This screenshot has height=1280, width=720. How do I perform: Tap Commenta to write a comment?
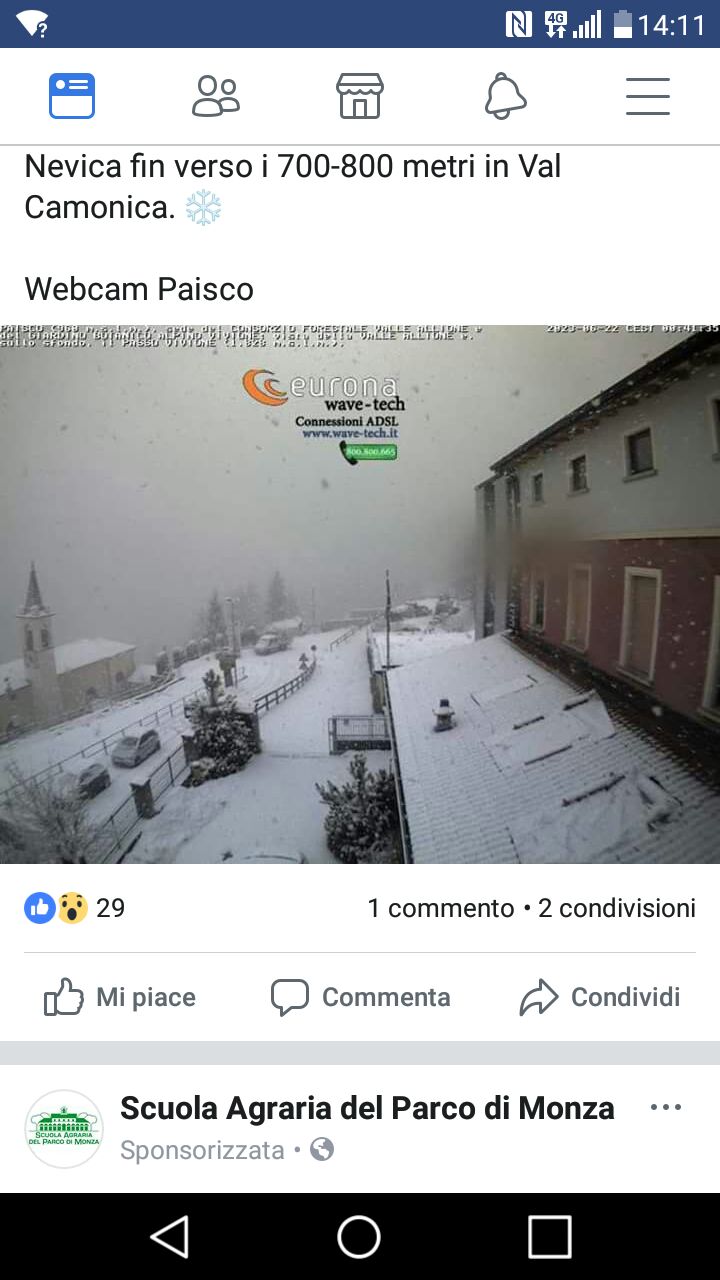[361, 997]
